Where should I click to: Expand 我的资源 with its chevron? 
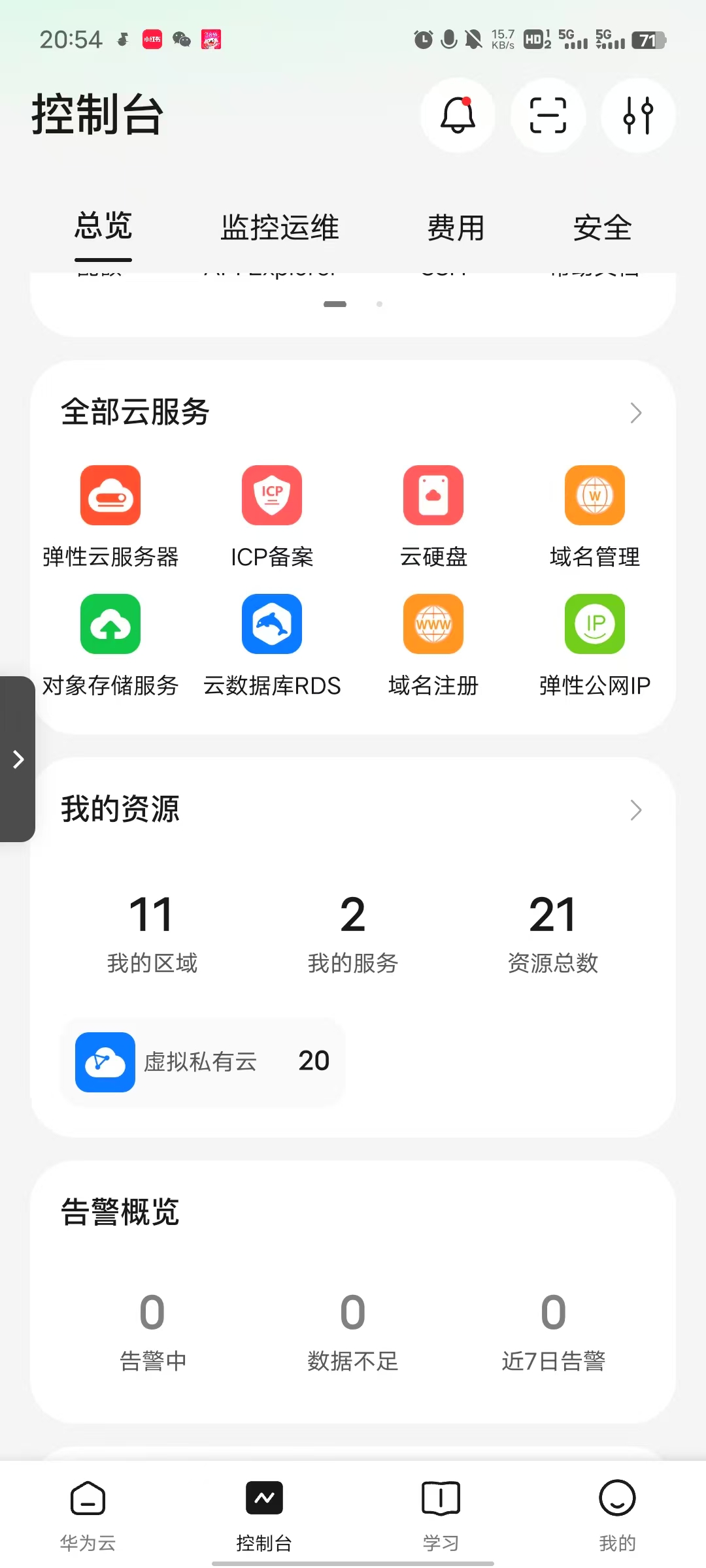(635, 810)
